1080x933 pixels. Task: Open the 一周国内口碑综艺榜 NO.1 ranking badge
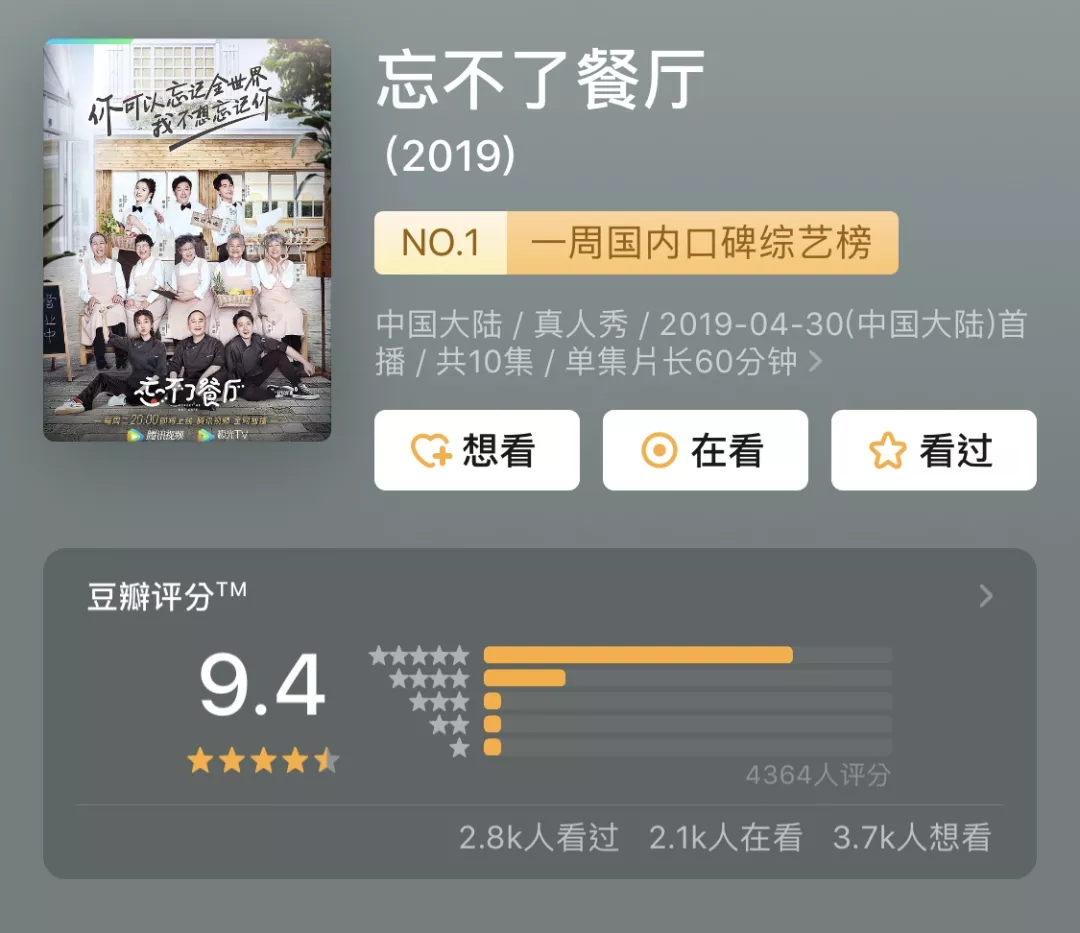click(636, 243)
